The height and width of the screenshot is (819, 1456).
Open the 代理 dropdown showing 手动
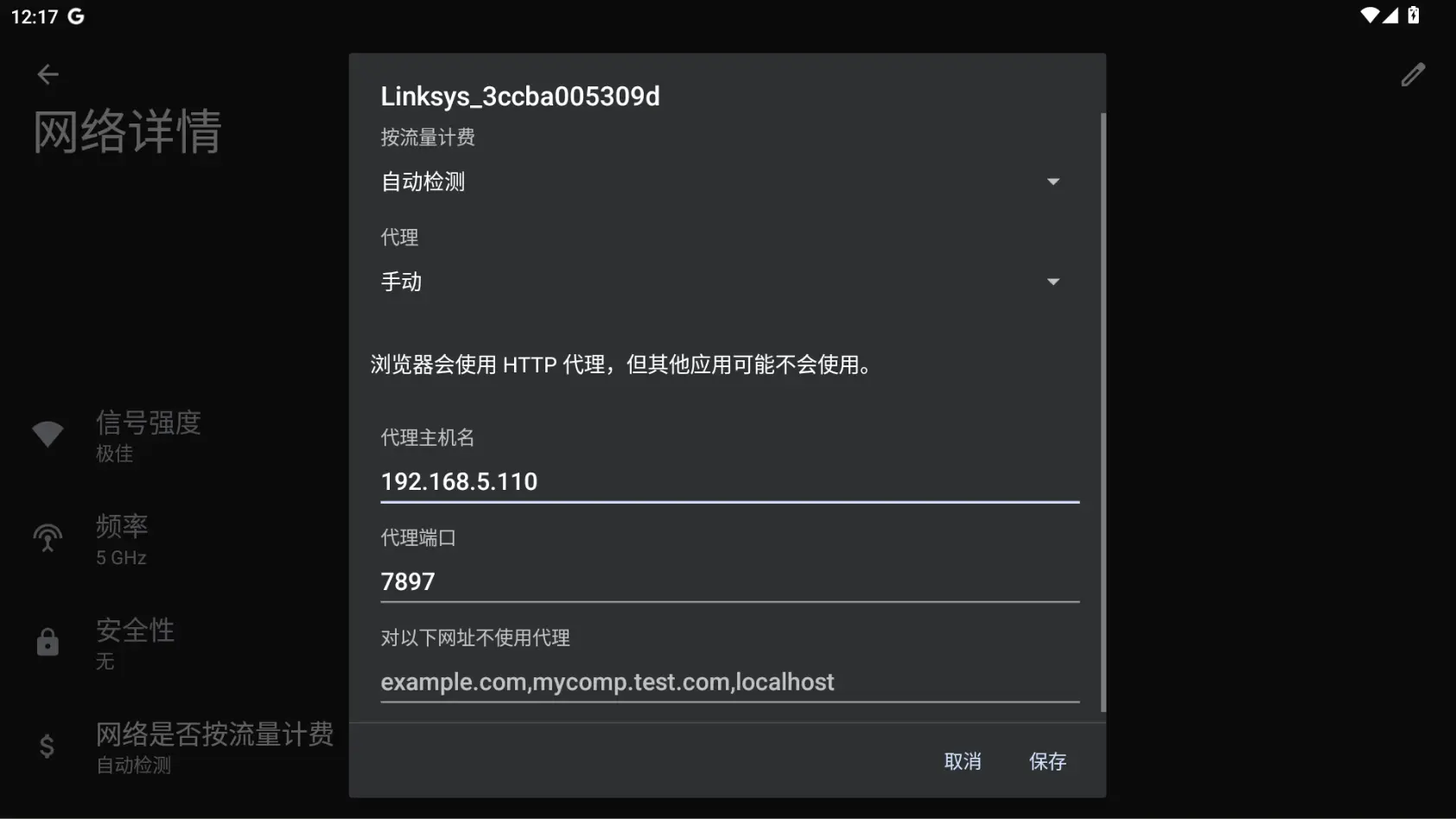[720, 283]
